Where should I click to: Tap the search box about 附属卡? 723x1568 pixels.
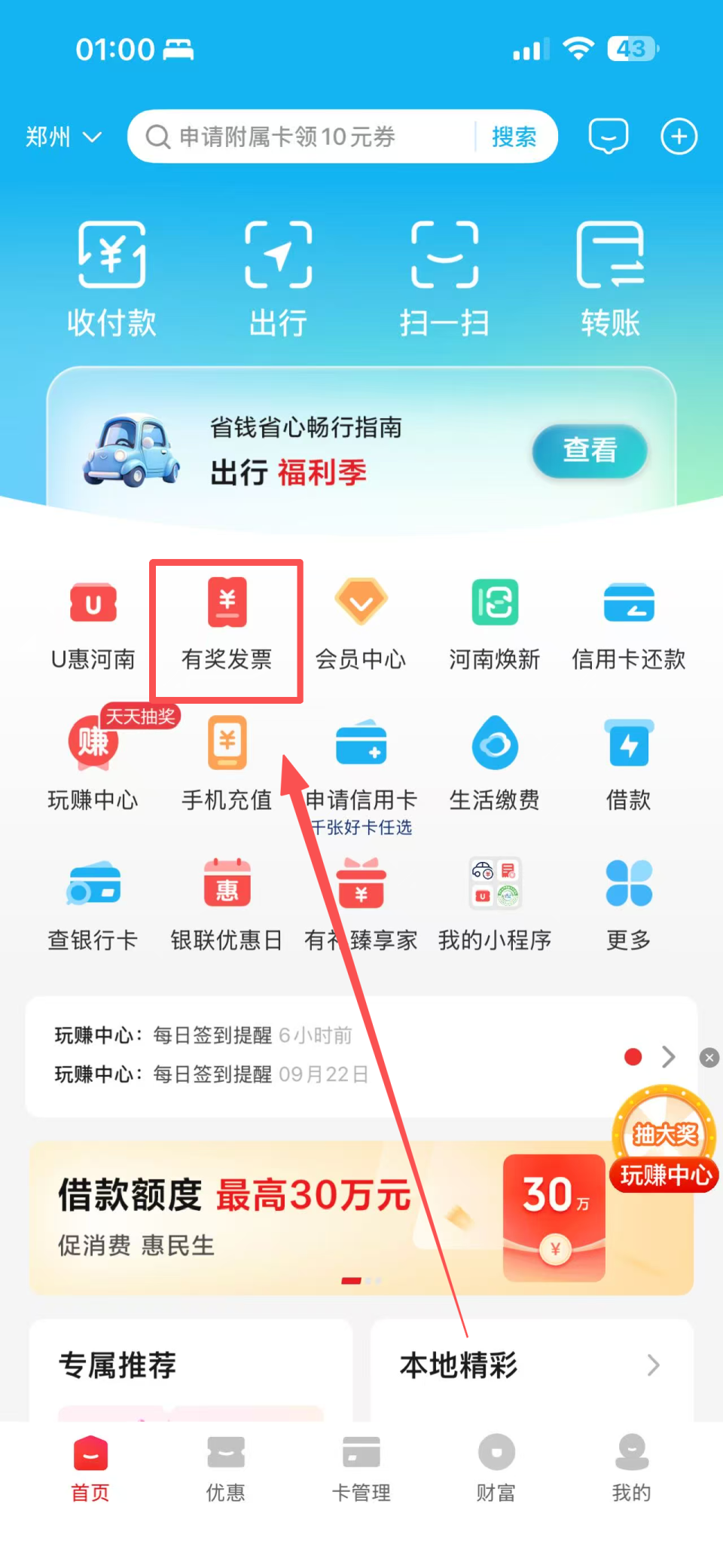coord(301,136)
